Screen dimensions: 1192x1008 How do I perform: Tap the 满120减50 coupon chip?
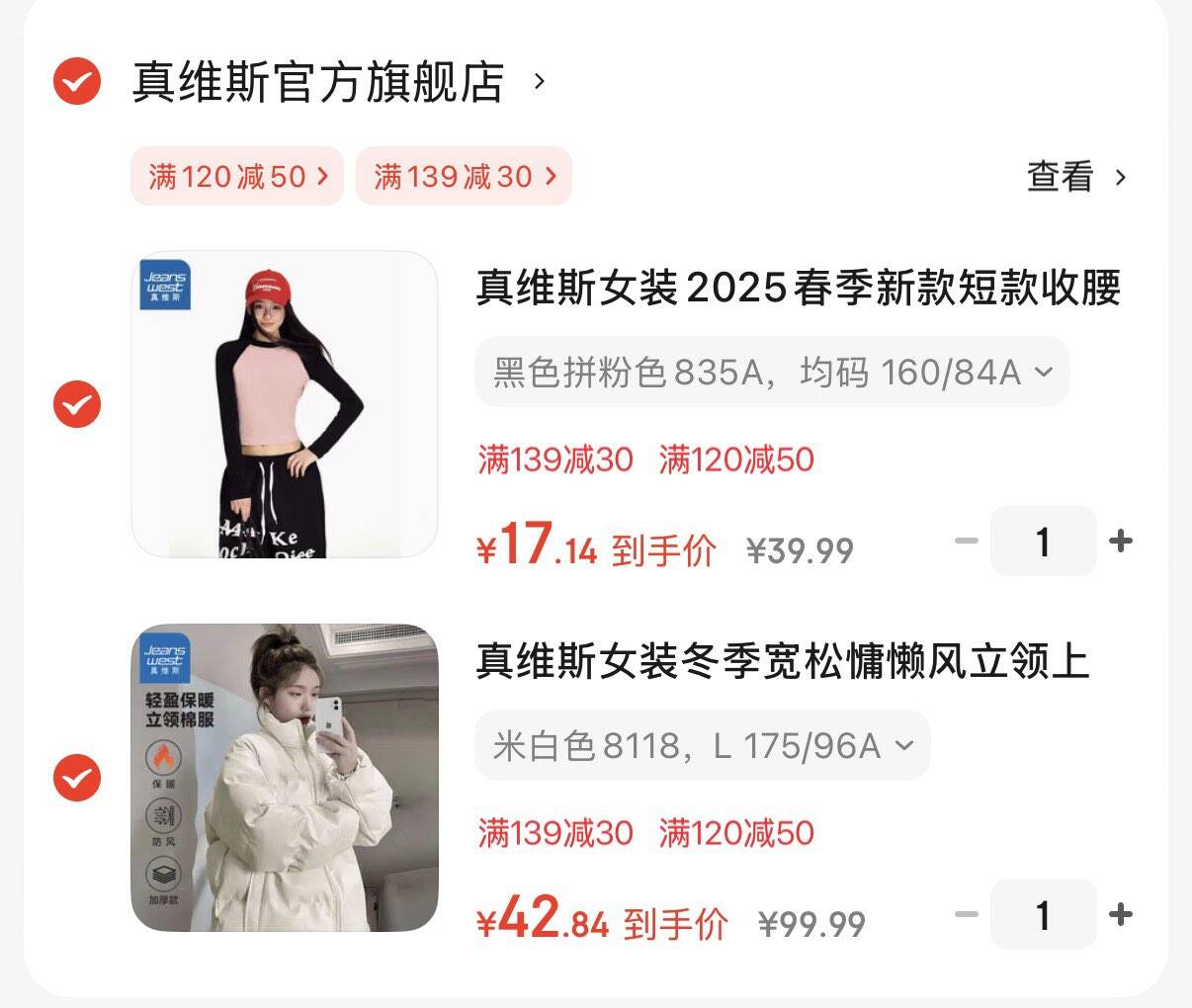237,177
